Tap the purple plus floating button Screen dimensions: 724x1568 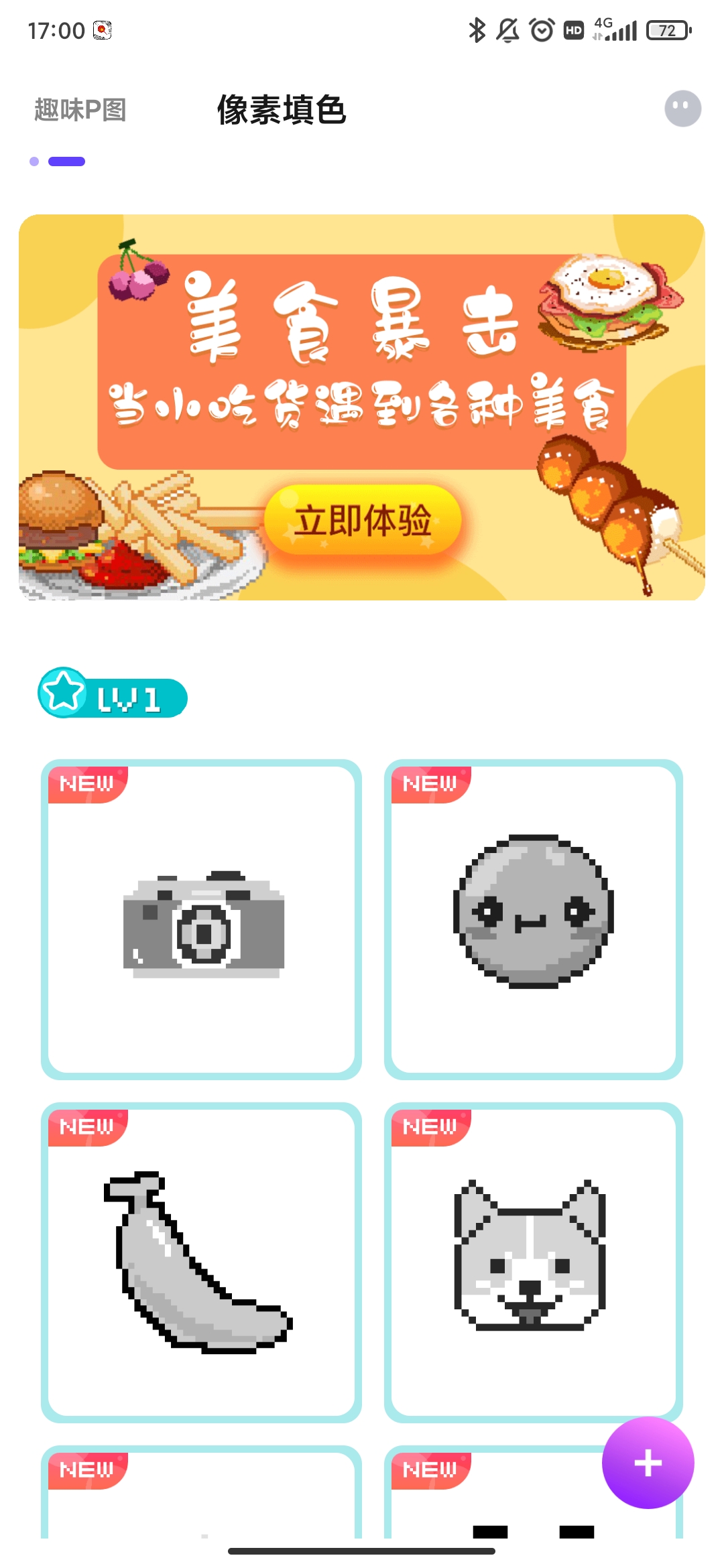648,1463
